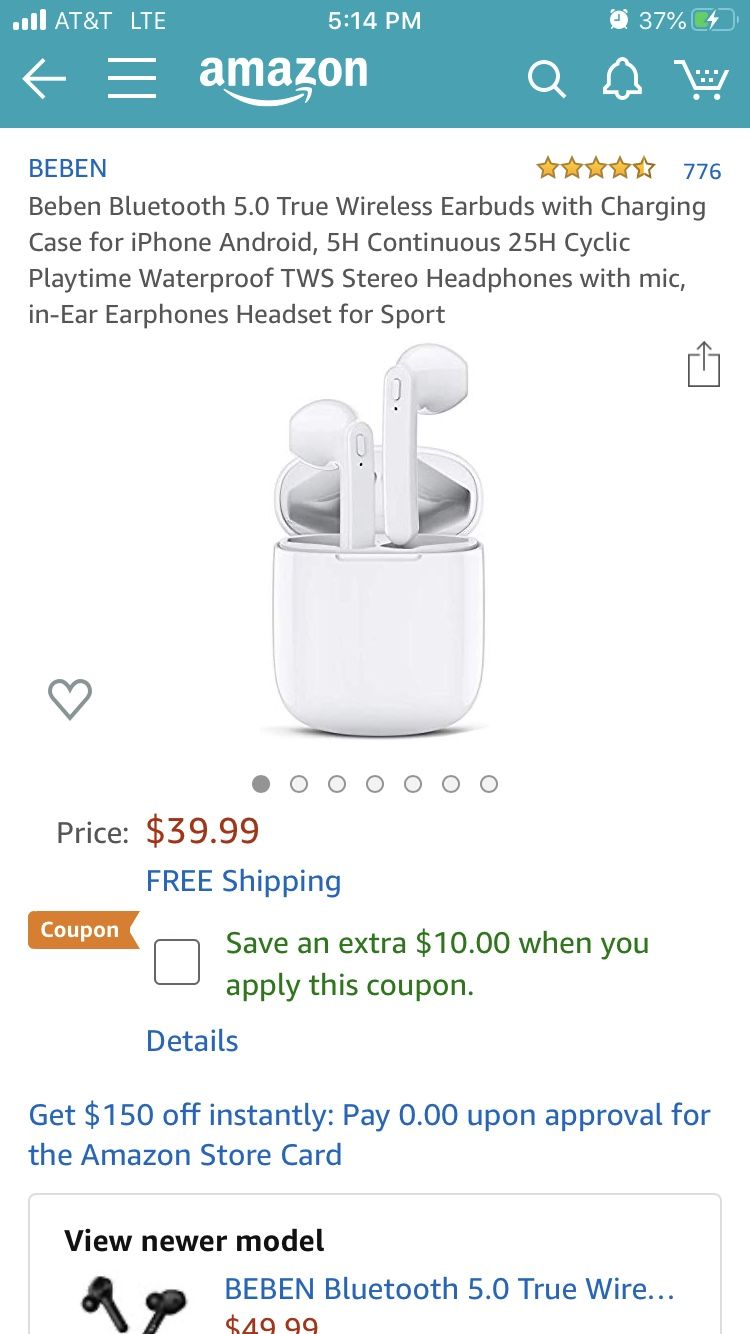Tap the Amazon logo to go home
The height and width of the screenshot is (1334, 750).
click(283, 78)
